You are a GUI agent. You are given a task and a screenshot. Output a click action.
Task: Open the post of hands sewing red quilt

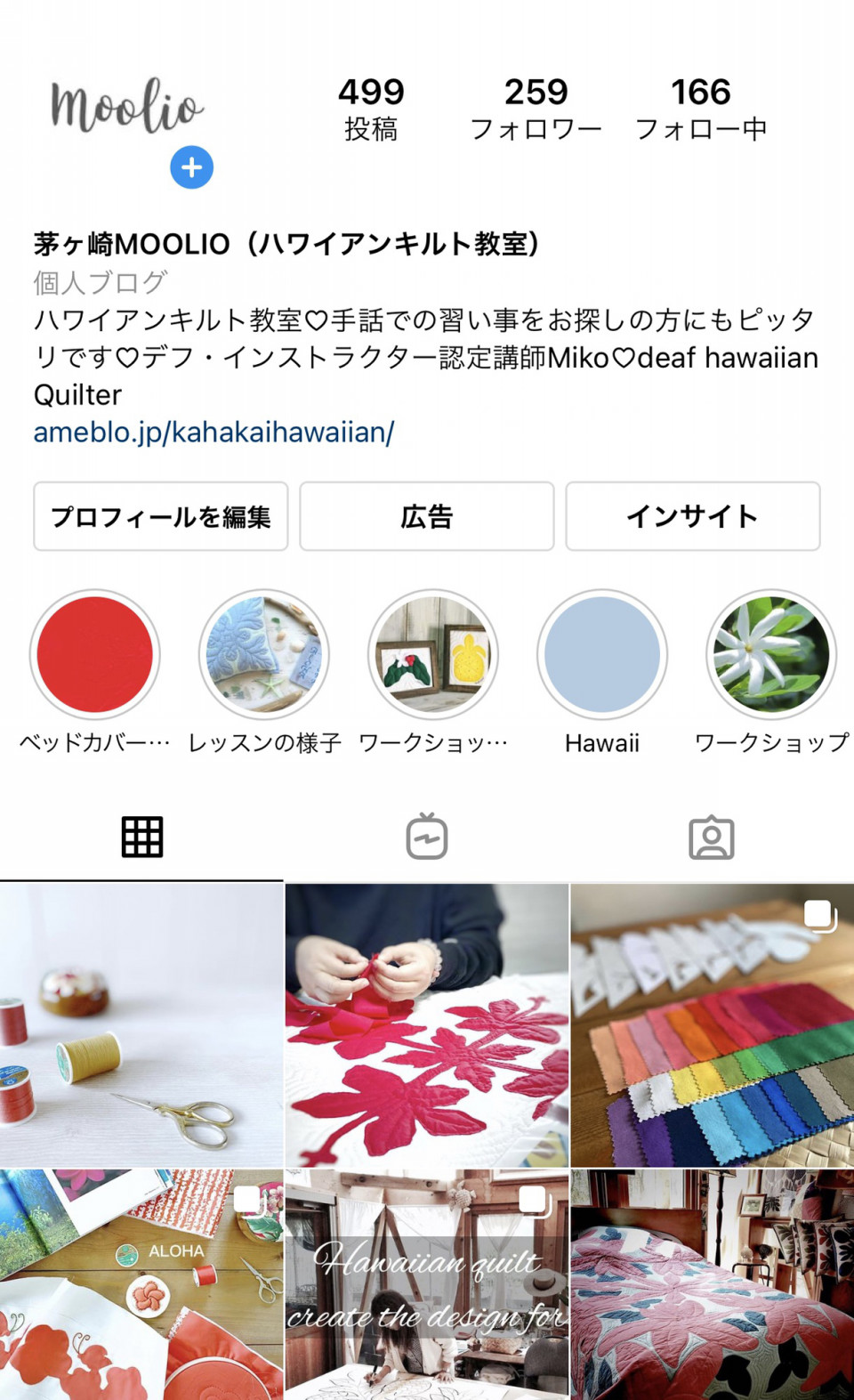tap(427, 1024)
